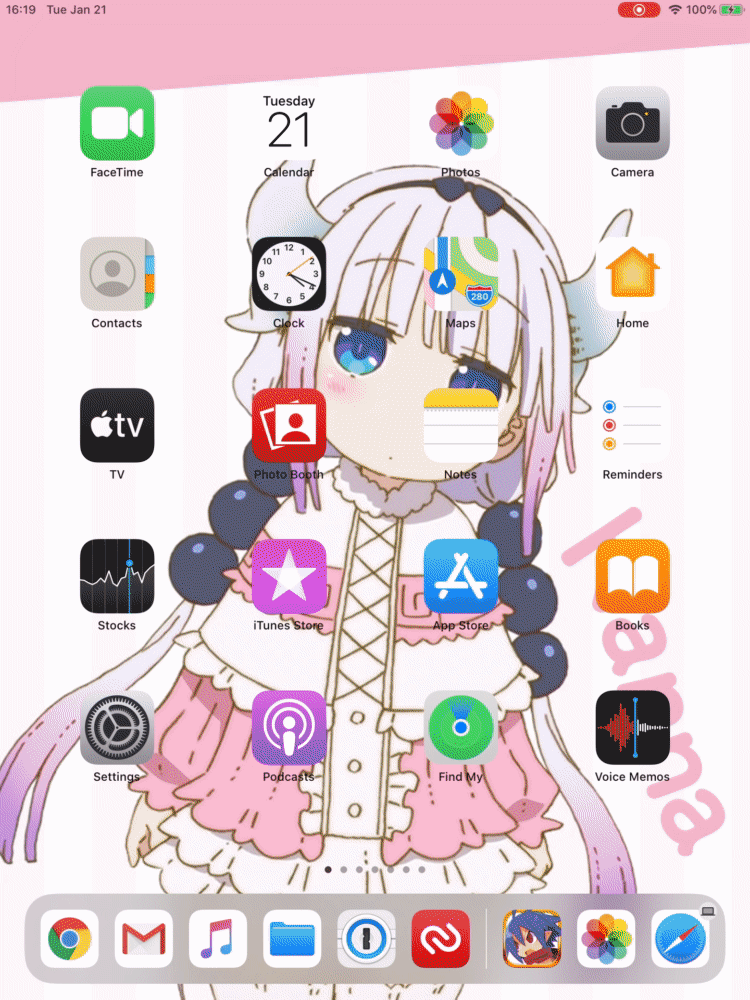Open the Books app
The width and height of the screenshot is (750, 1000).
(632, 576)
